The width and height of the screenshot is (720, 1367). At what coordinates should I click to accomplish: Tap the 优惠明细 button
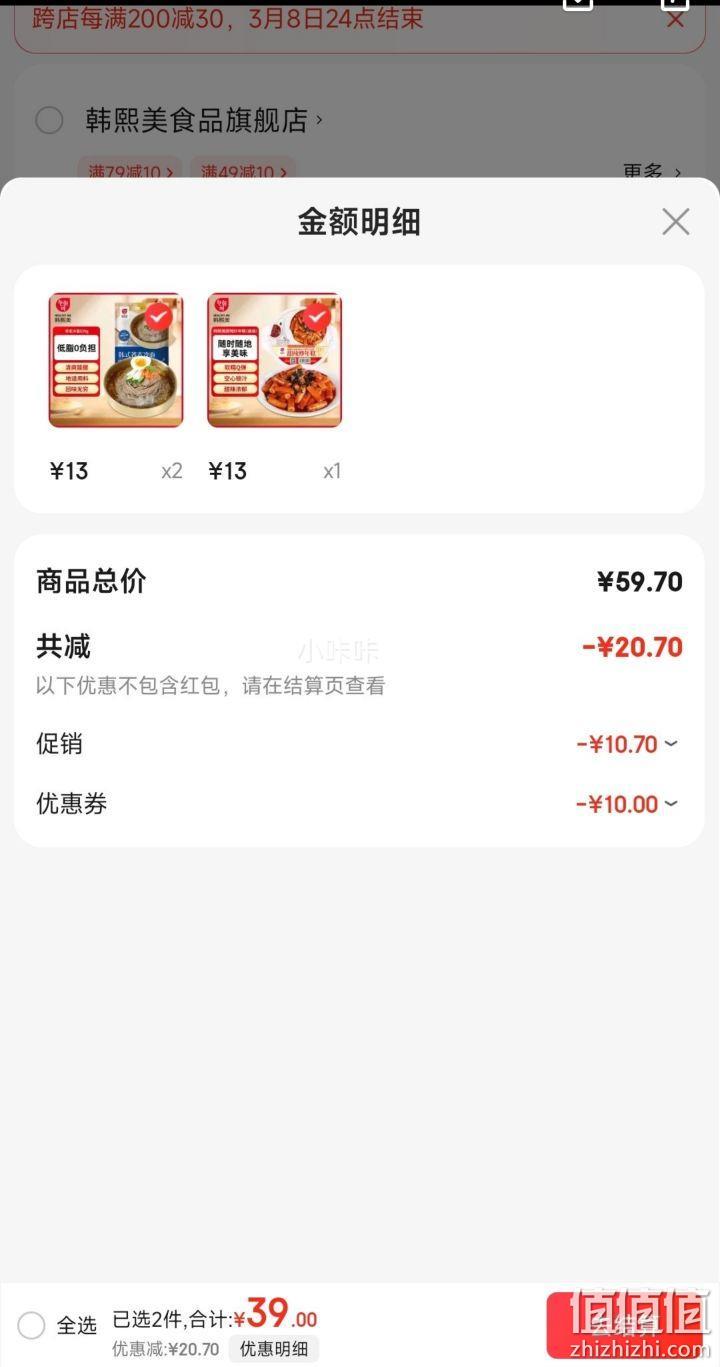(x=274, y=1348)
